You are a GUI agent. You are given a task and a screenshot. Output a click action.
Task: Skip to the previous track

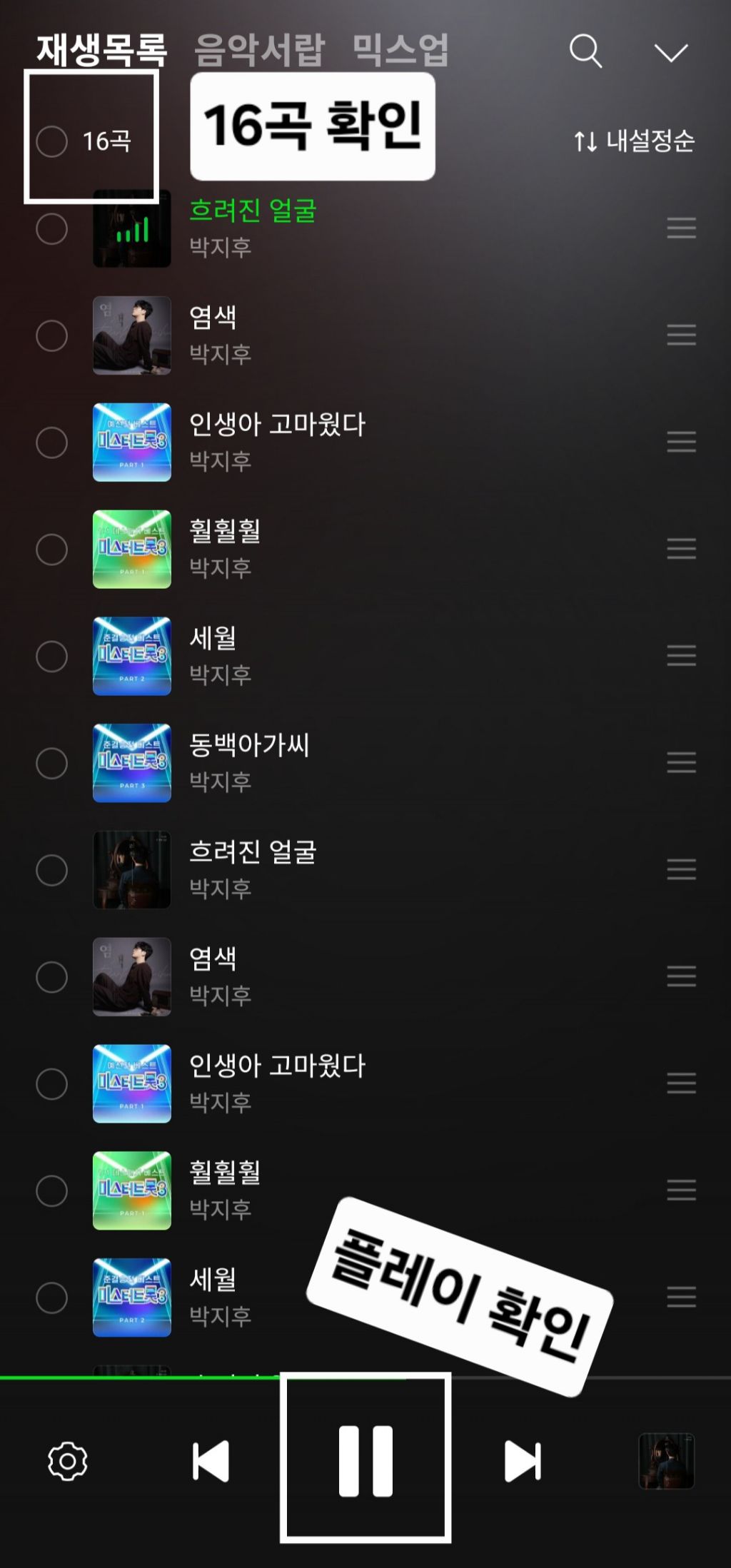pos(211,1461)
